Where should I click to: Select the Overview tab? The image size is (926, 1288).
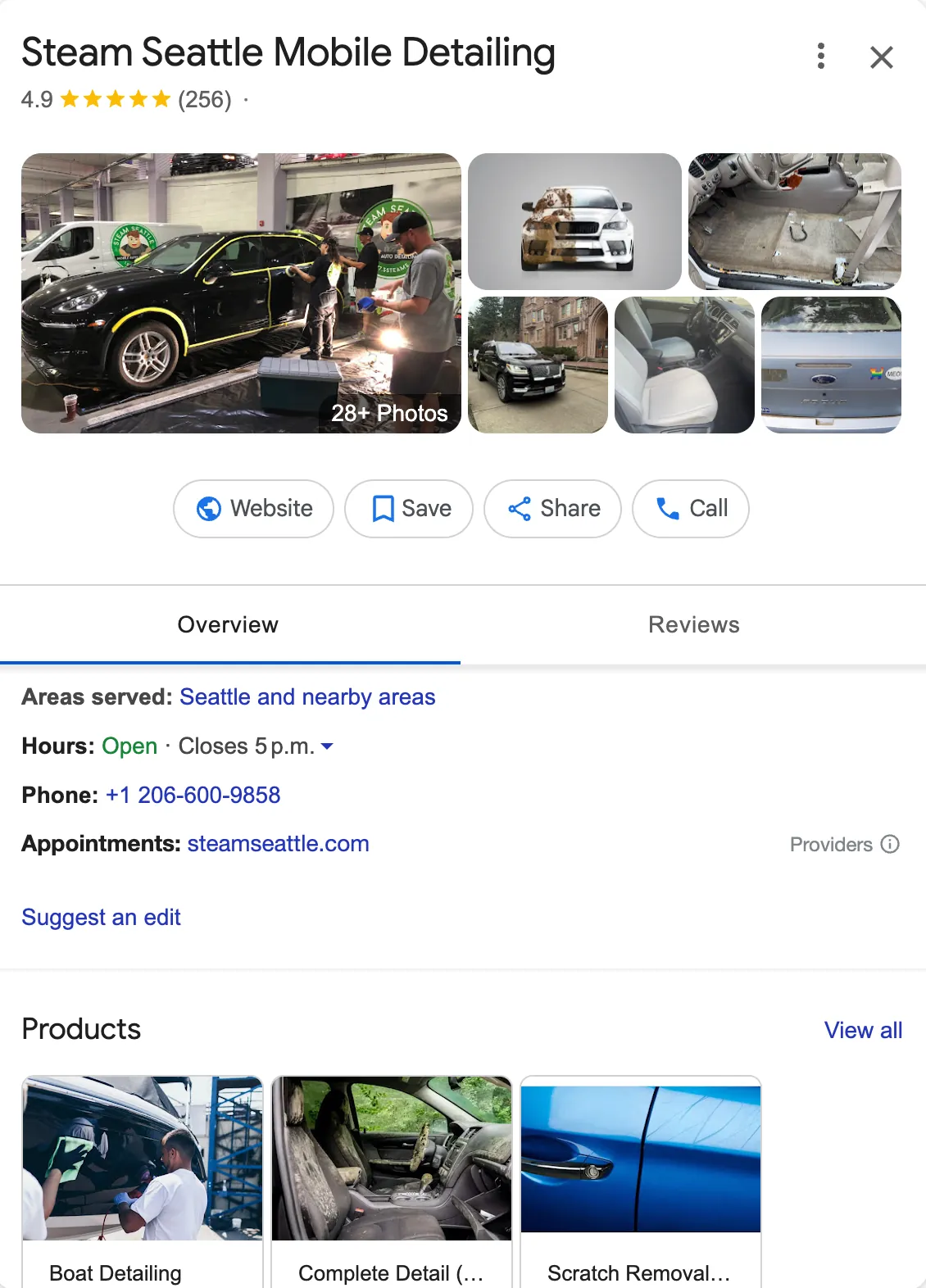coord(228,624)
